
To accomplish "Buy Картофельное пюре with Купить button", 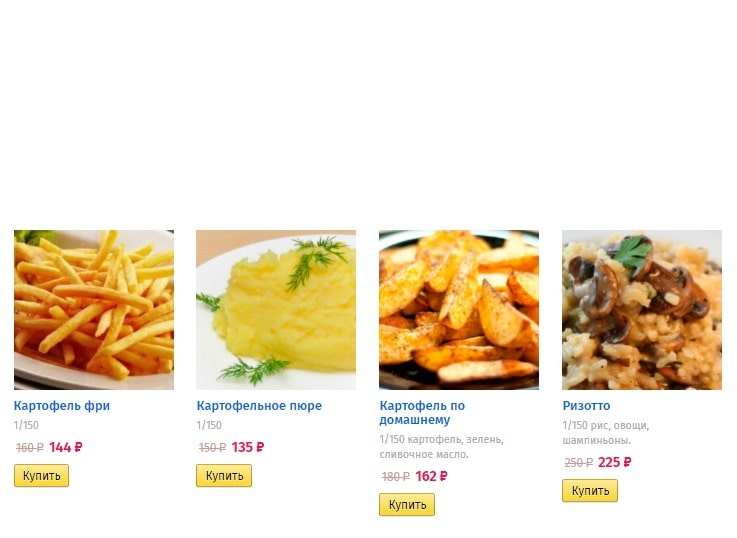I will click(x=224, y=476).
